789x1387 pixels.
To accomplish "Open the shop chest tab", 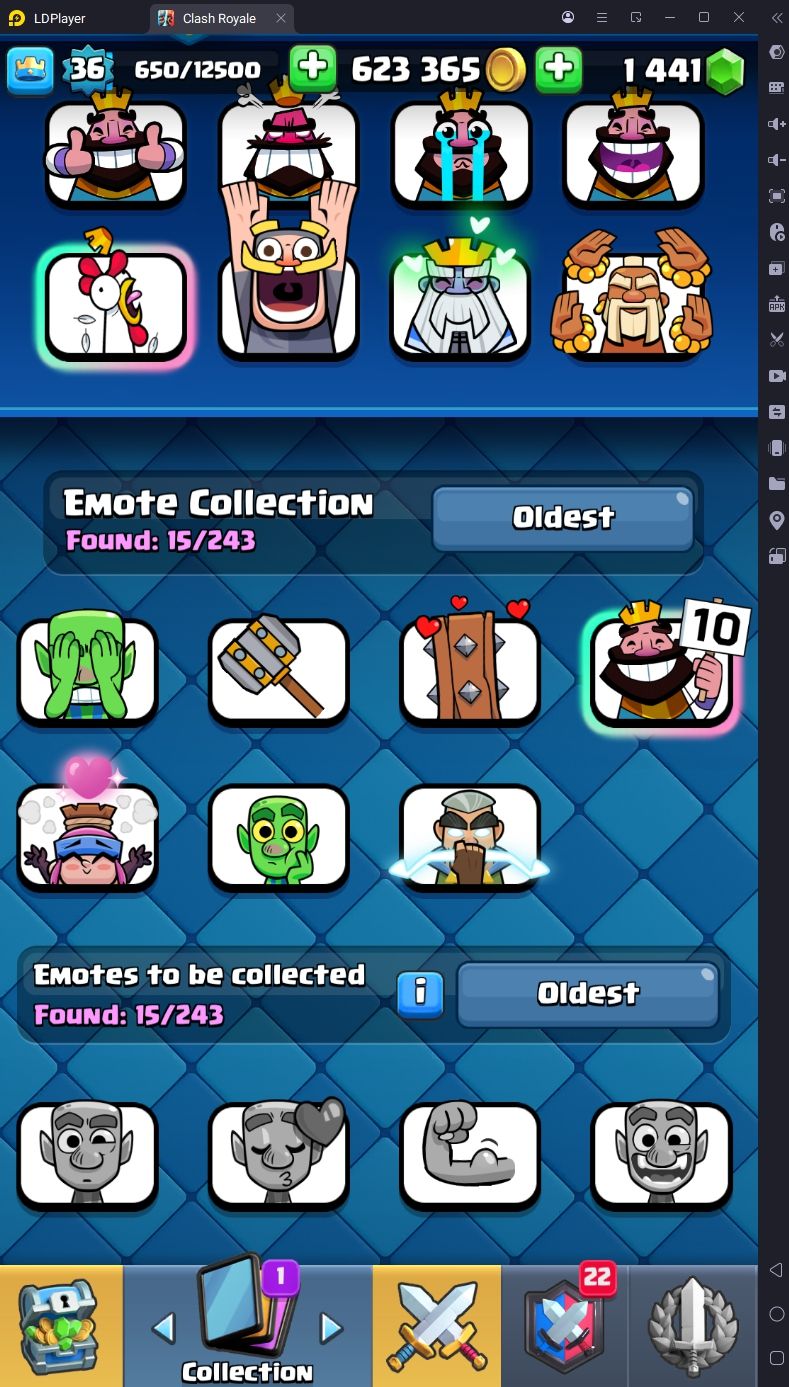I will (x=61, y=1325).
